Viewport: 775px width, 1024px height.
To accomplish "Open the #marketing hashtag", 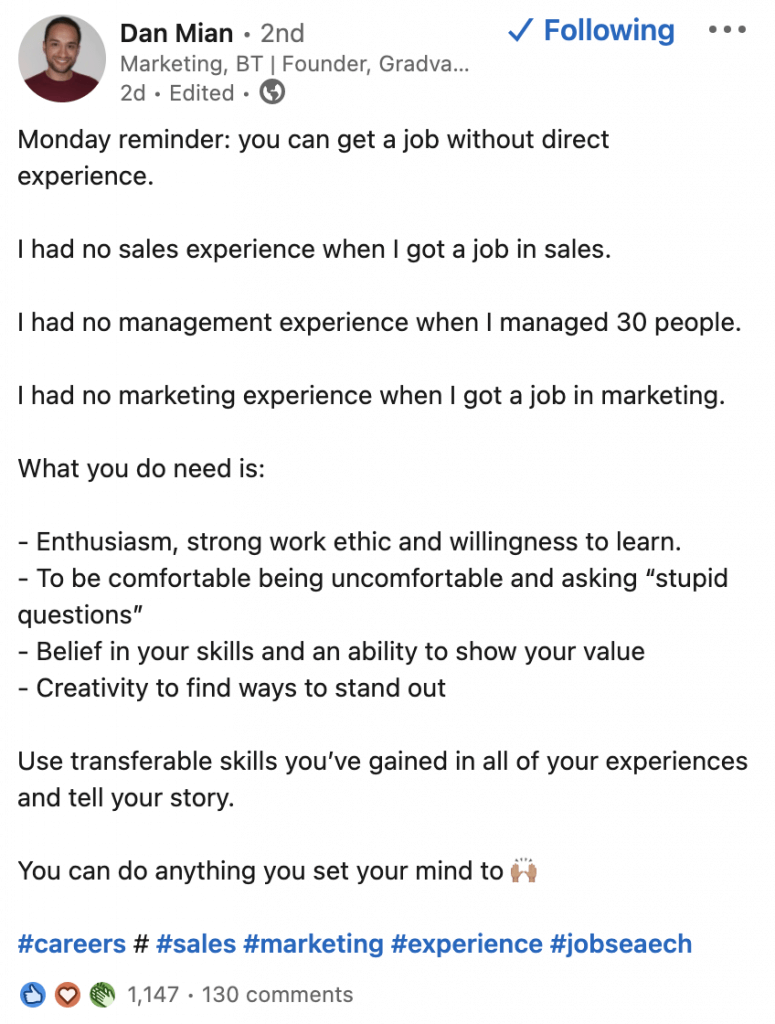I will tap(313, 943).
